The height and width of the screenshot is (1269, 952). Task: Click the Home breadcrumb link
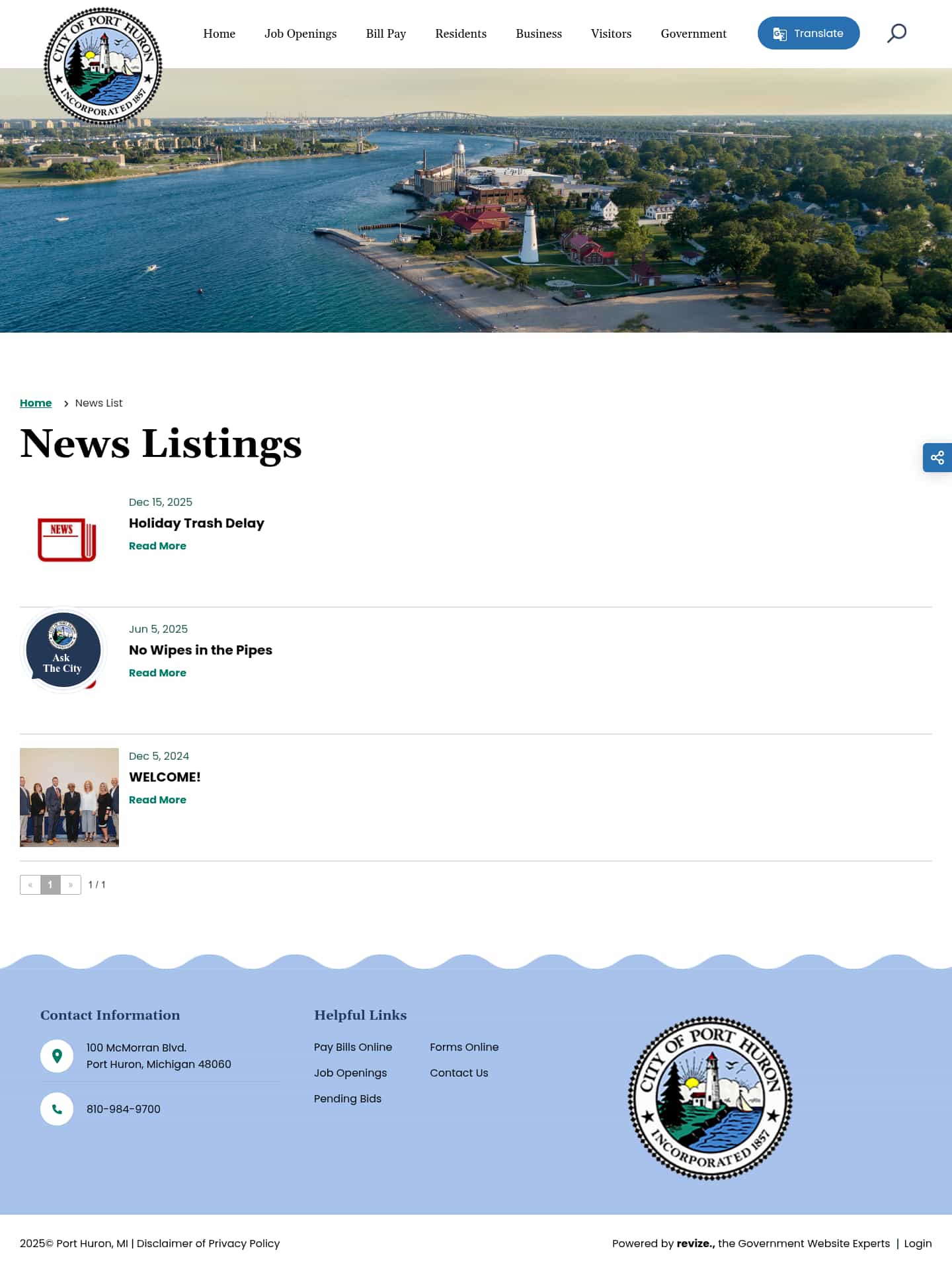pos(36,403)
